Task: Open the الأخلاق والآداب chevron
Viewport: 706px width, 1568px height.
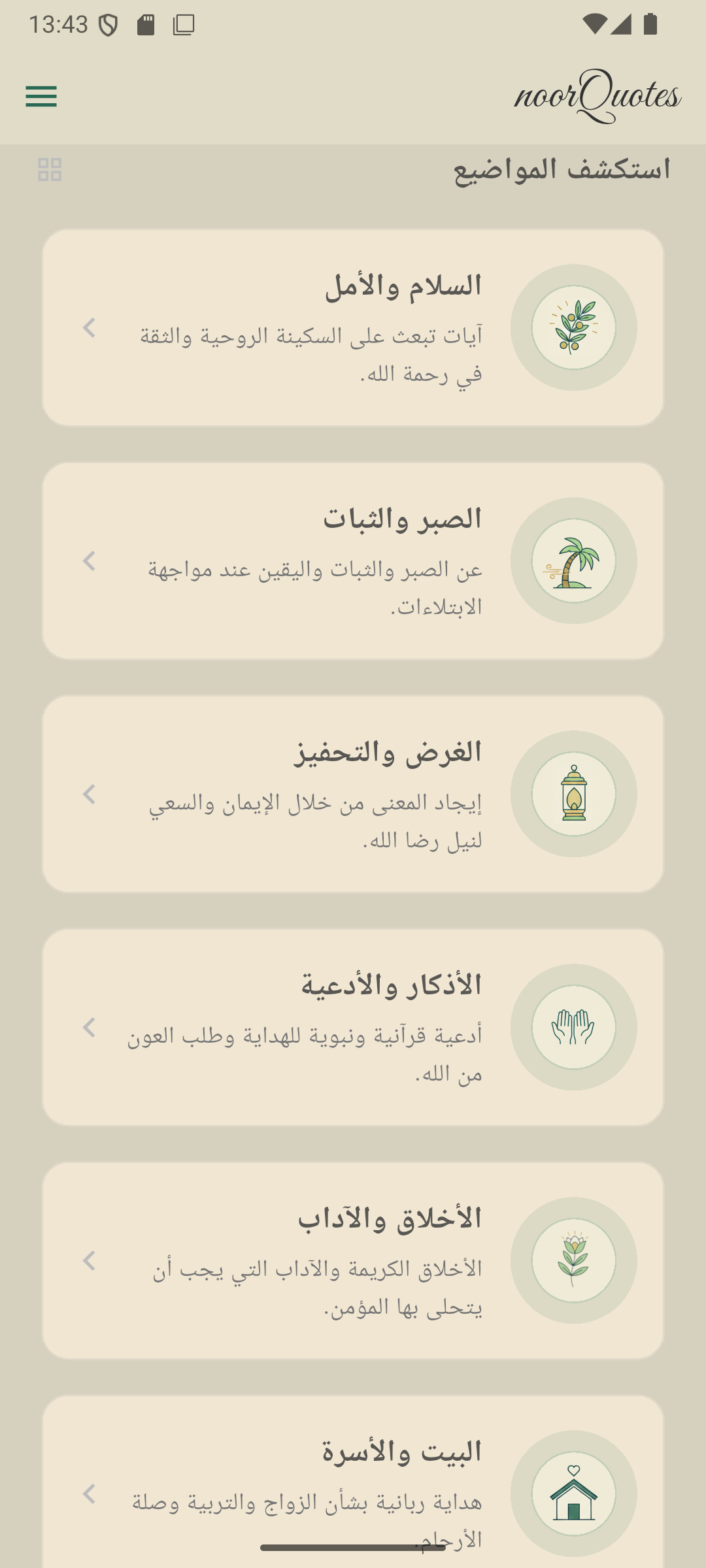Action: [89, 1260]
